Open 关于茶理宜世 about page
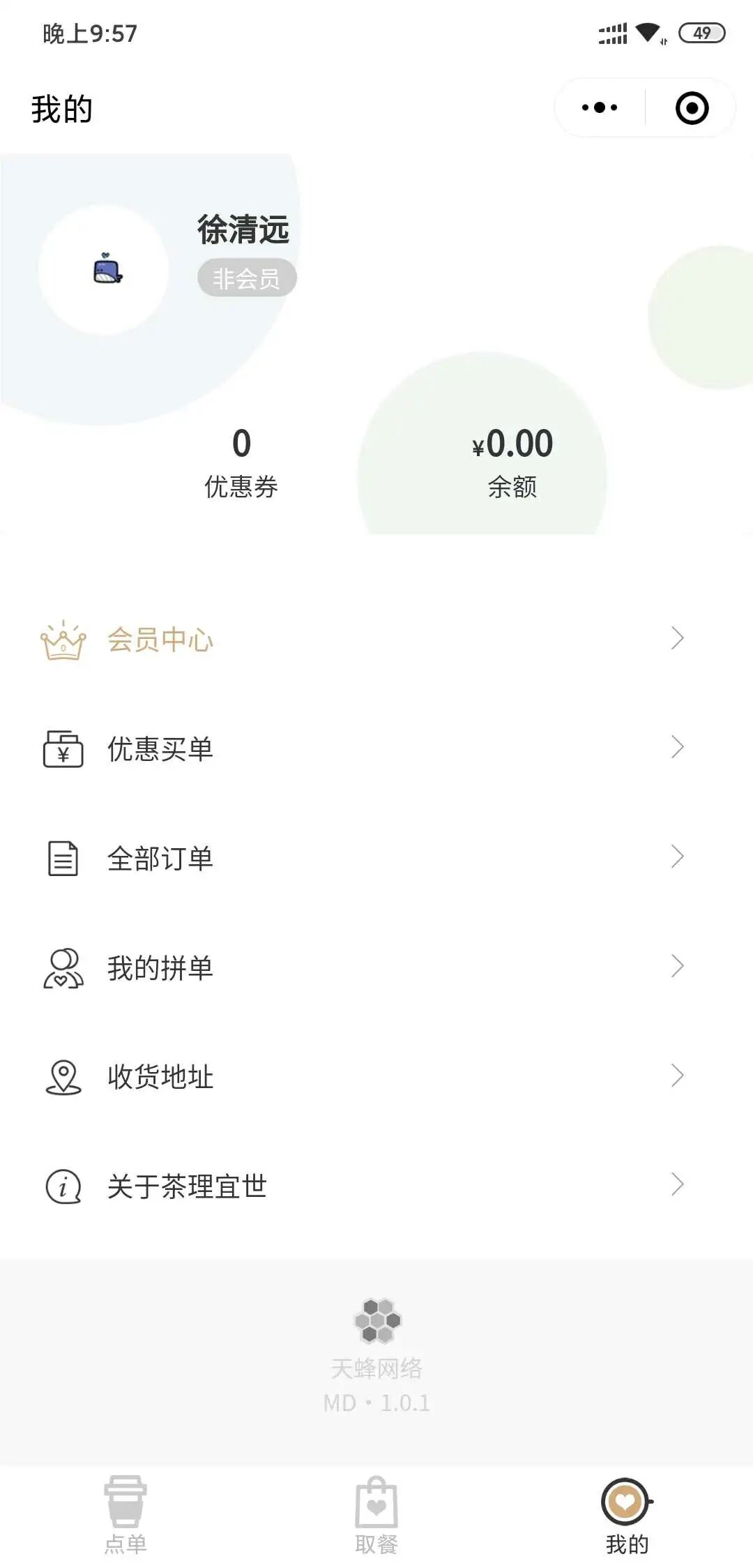 363,1186
